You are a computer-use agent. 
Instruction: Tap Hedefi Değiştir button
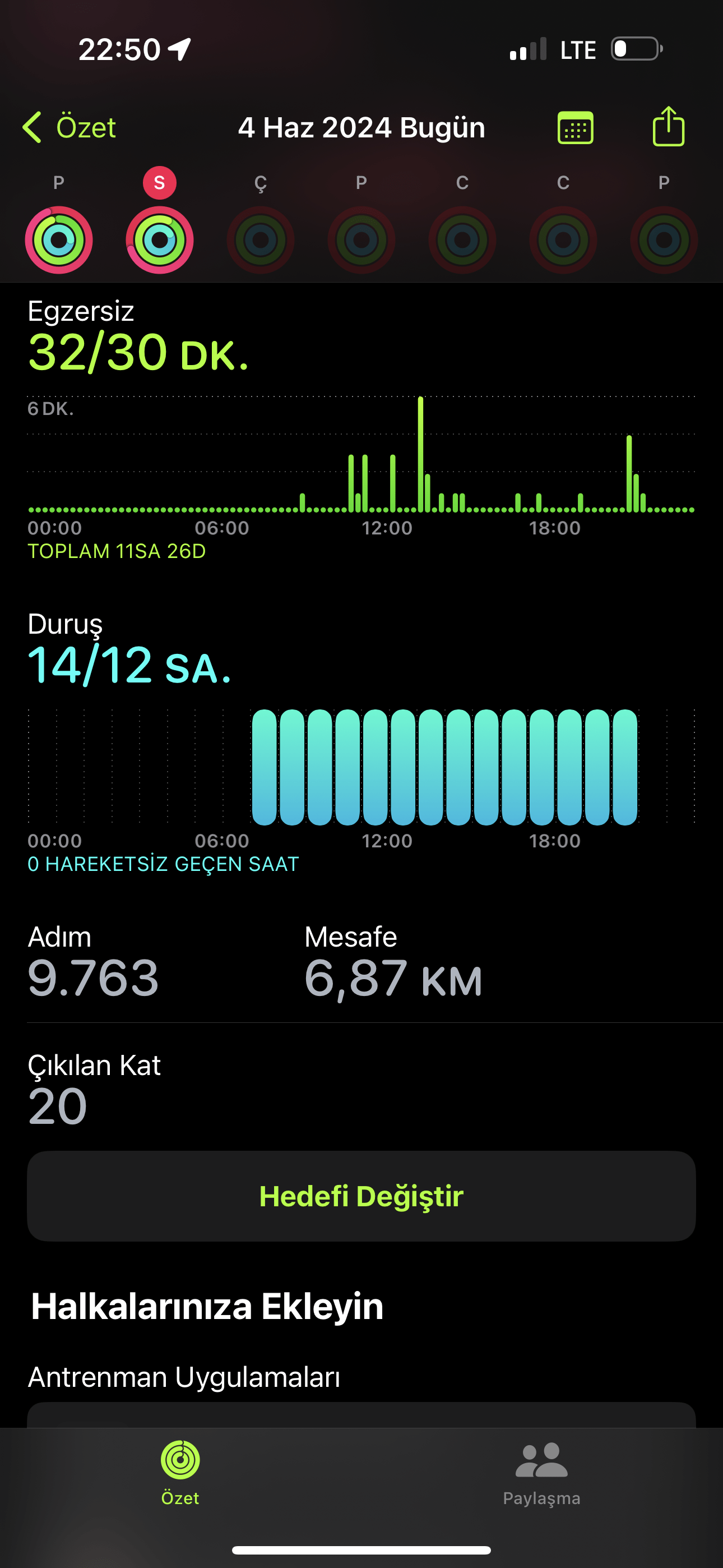(x=361, y=1196)
